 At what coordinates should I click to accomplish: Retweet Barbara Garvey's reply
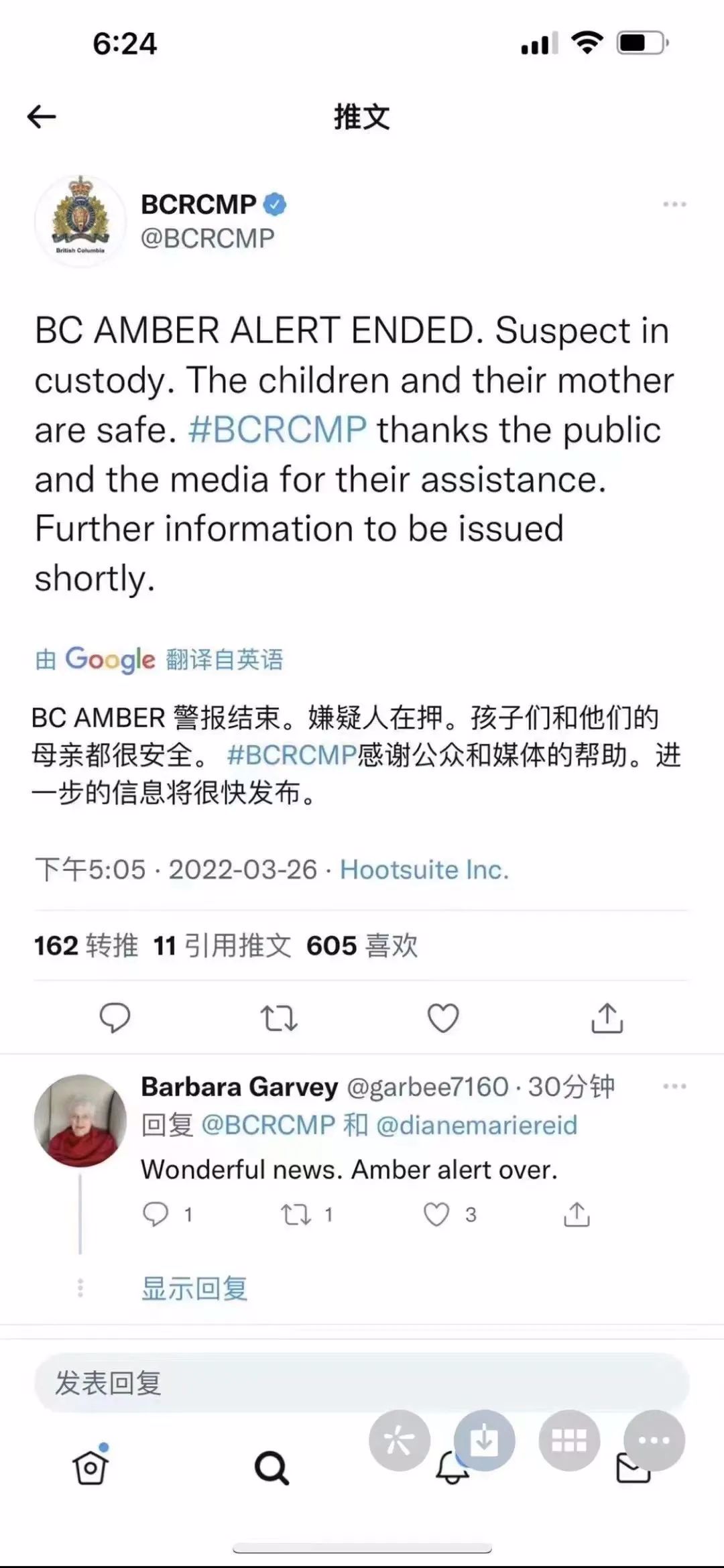click(296, 1214)
